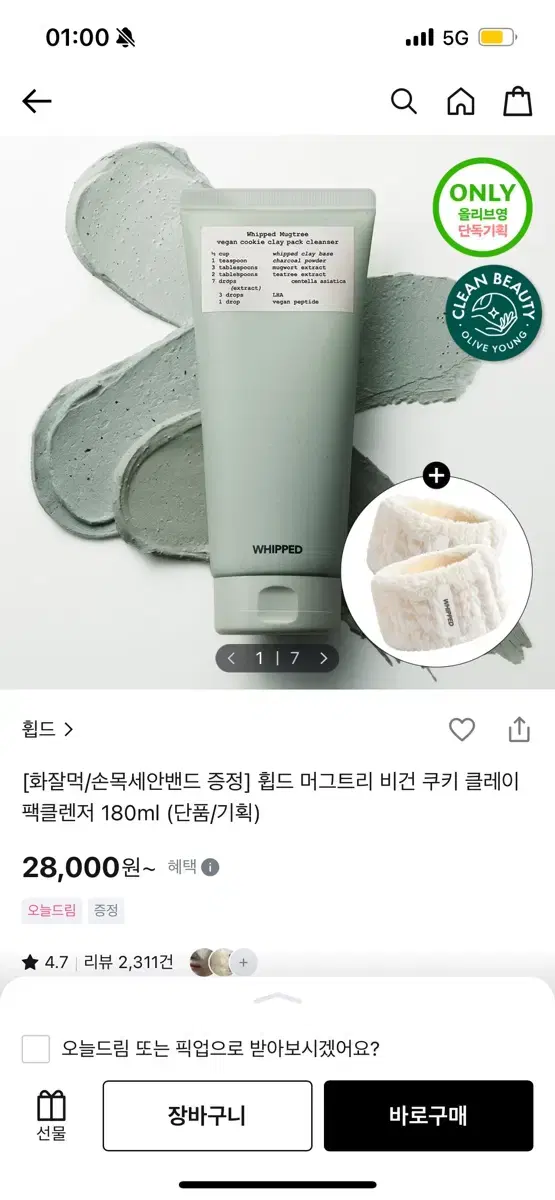The image size is (555, 1200).
Task: Add product to wishlist with heart icon
Action: [462, 730]
